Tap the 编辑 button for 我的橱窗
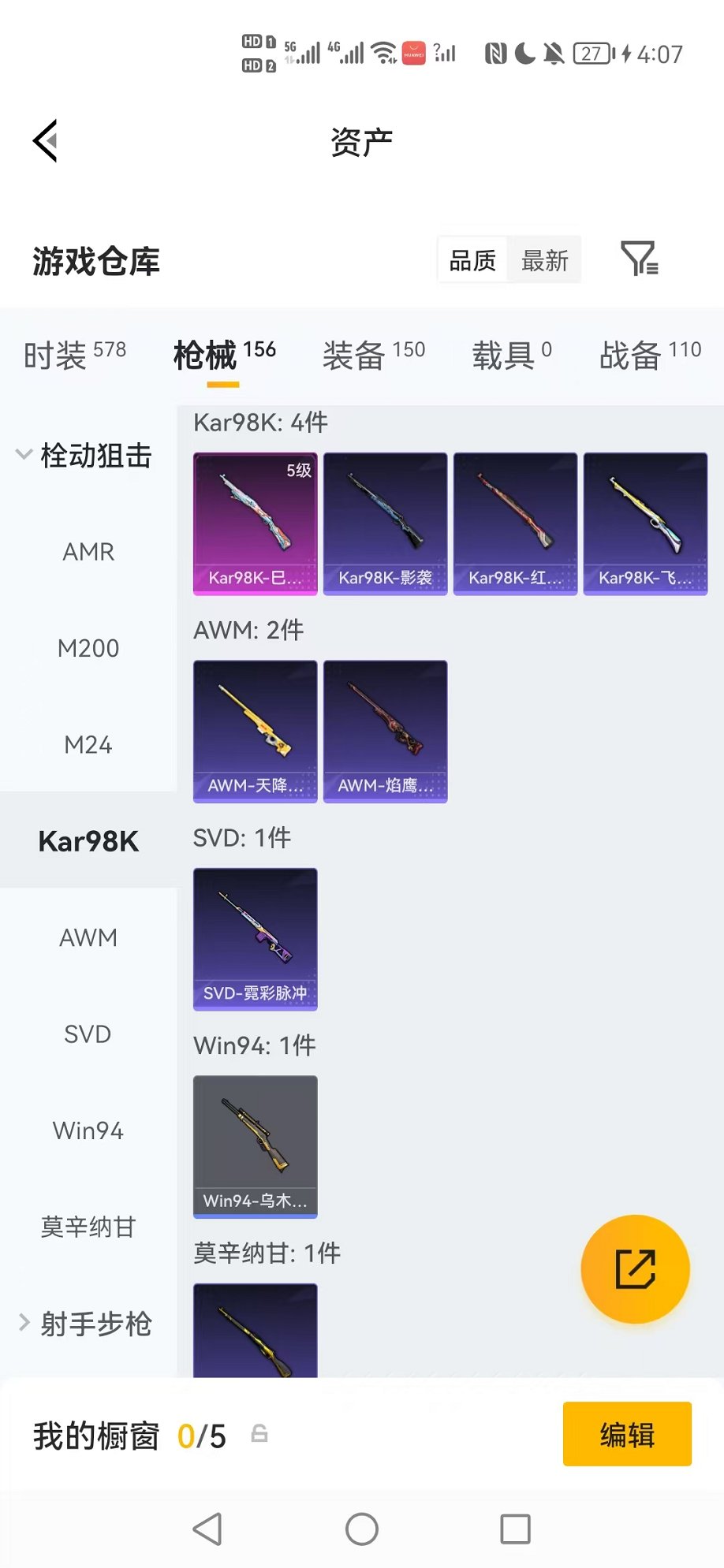This screenshot has width=724, height=1568. click(x=627, y=1434)
